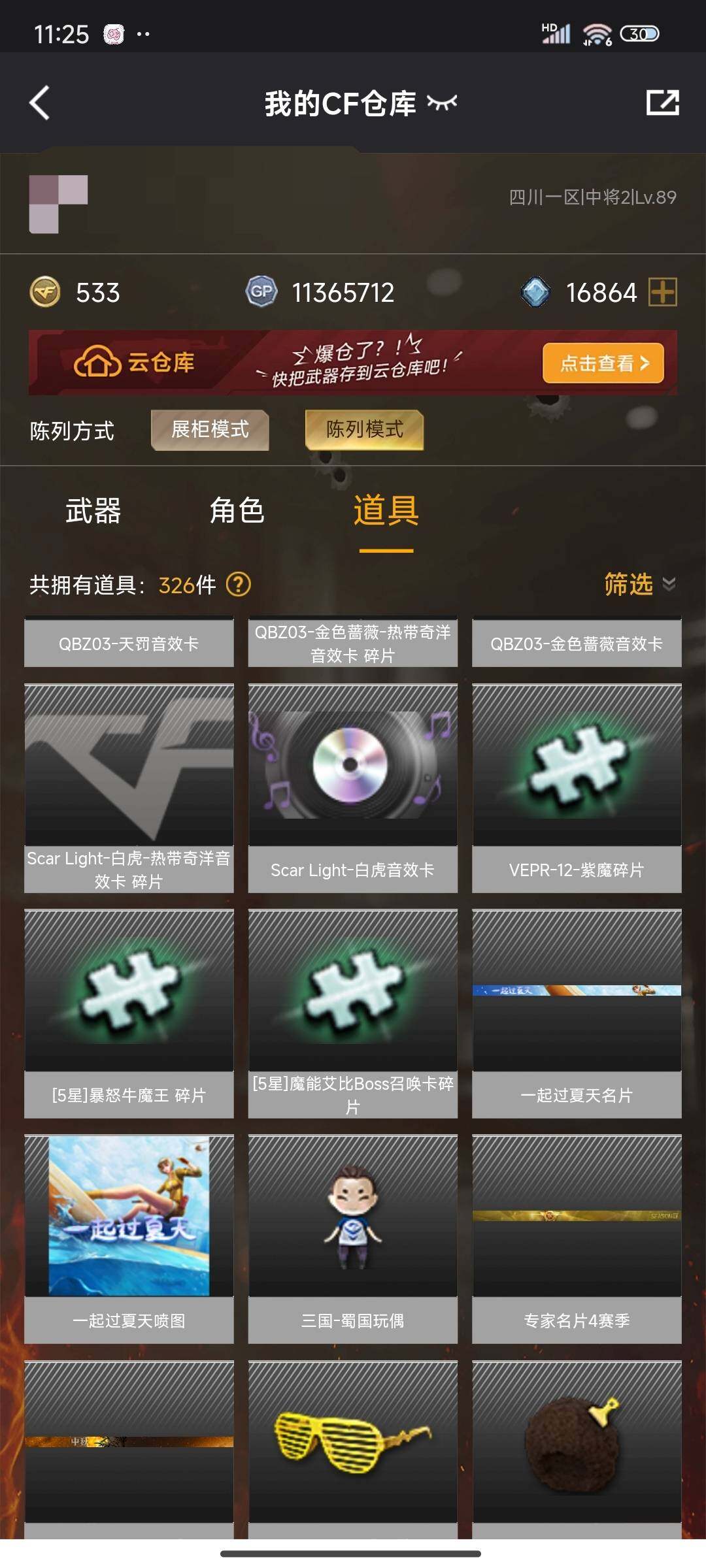Go back using the header arrow
This screenshot has width=706, height=1568.
[x=41, y=103]
